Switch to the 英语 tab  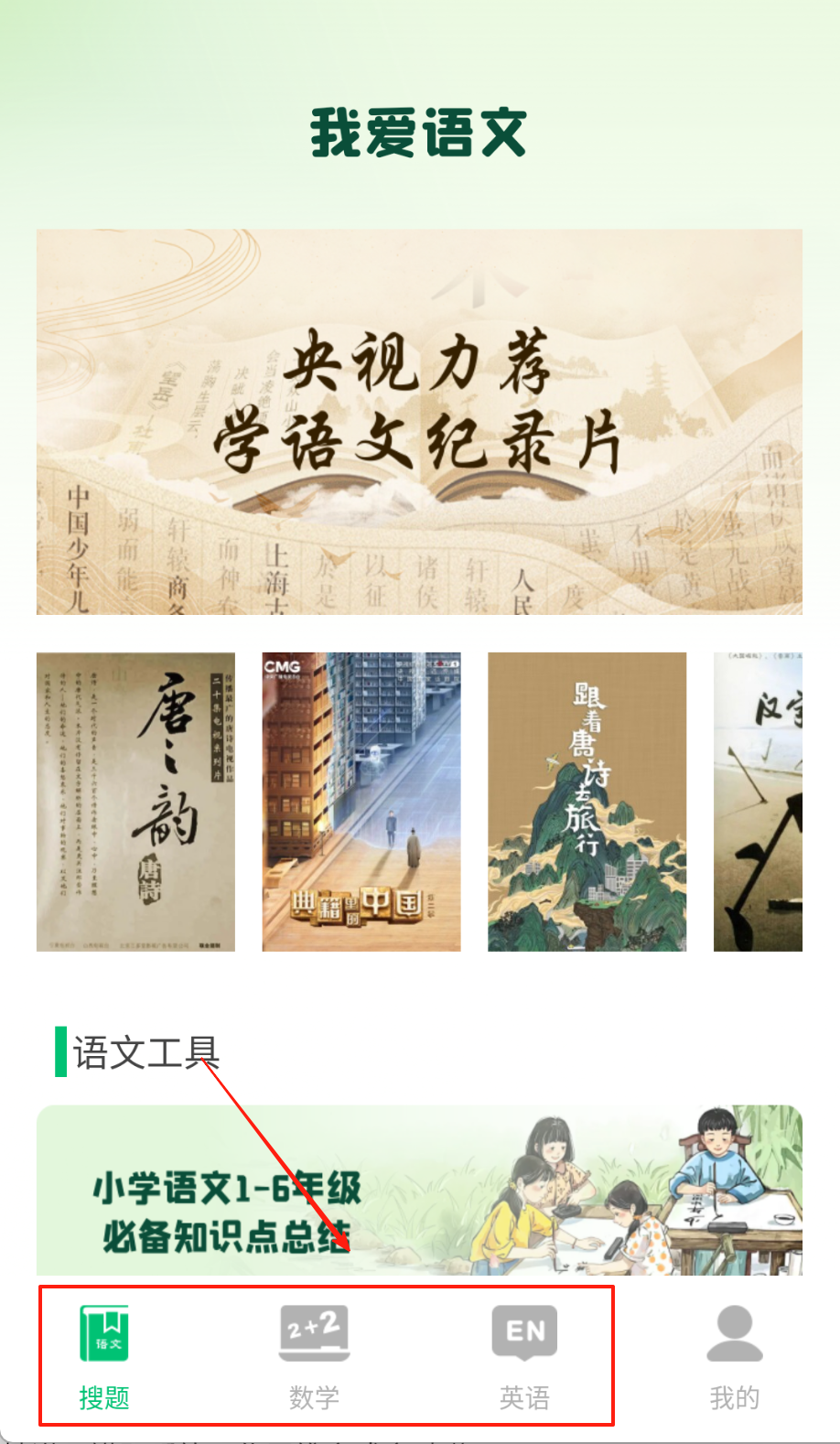pos(524,1356)
